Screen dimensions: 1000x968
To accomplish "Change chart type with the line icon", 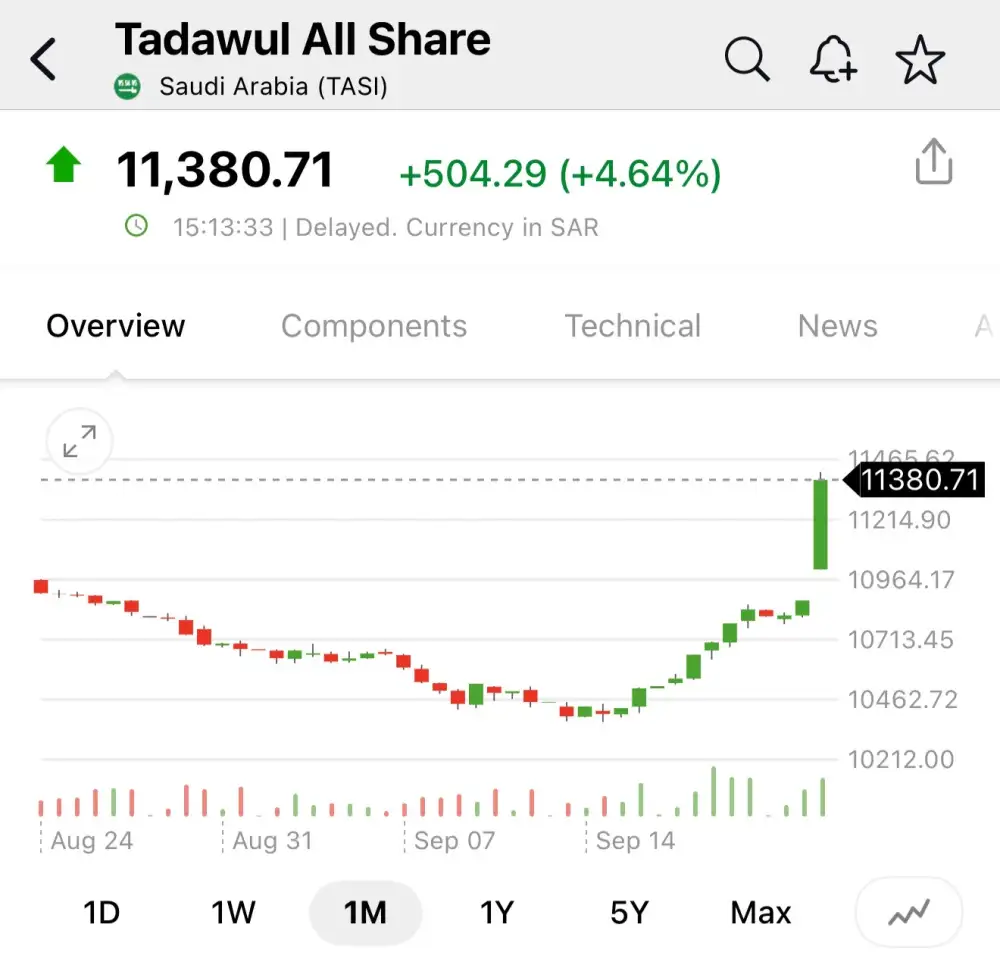I will tap(909, 912).
